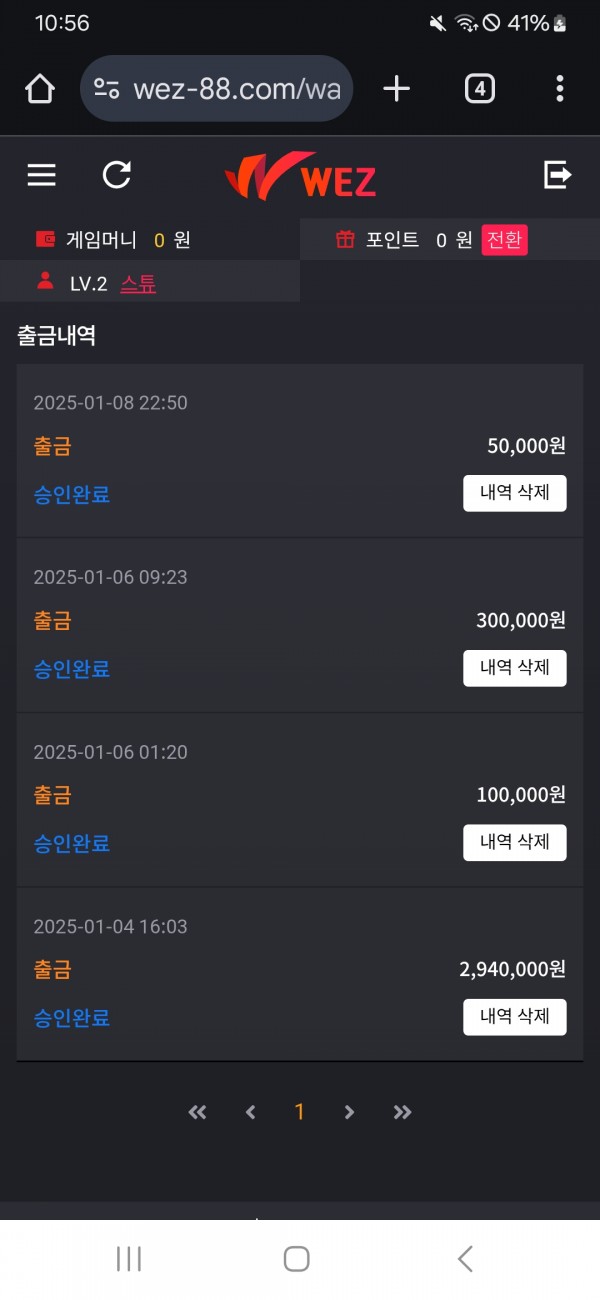Tap the 전환 point conversion button
This screenshot has width=600, height=1300.
tap(504, 240)
